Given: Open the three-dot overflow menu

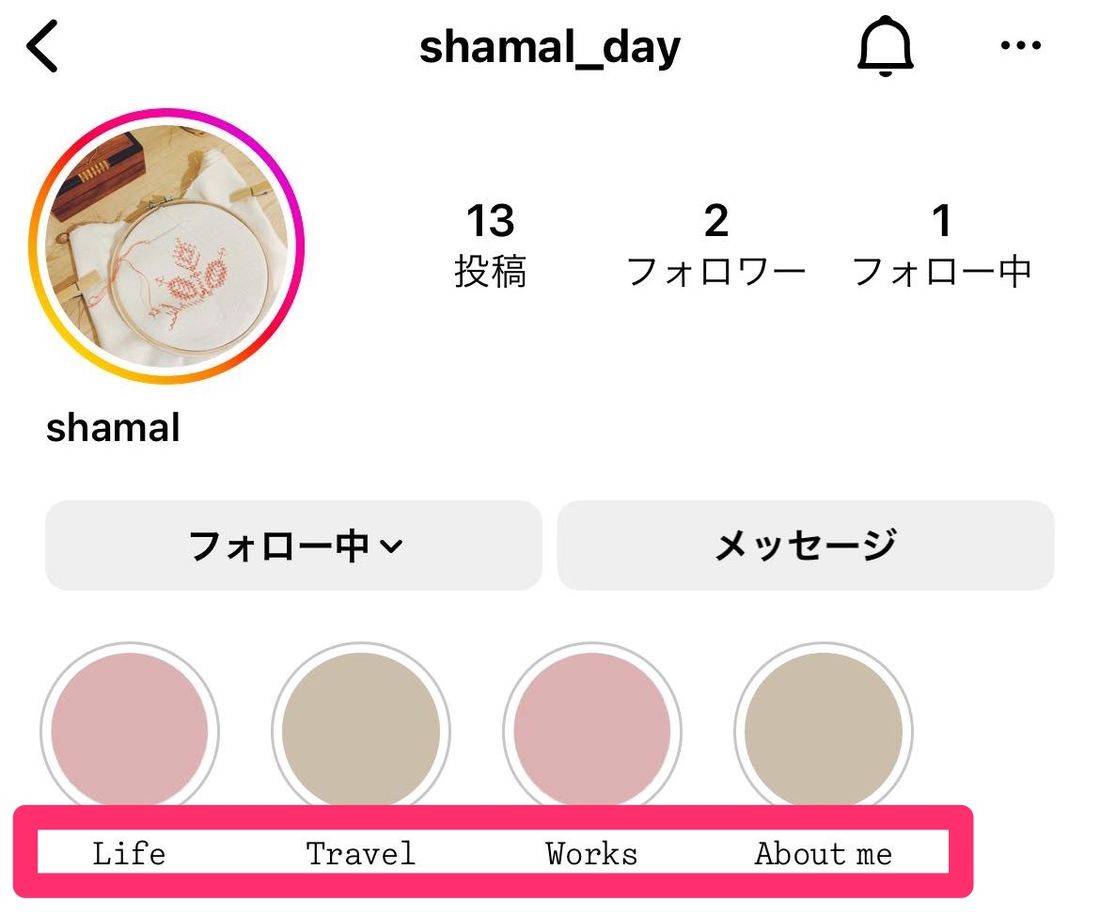Looking at the screenshot, I should [x=1020, y=46].
